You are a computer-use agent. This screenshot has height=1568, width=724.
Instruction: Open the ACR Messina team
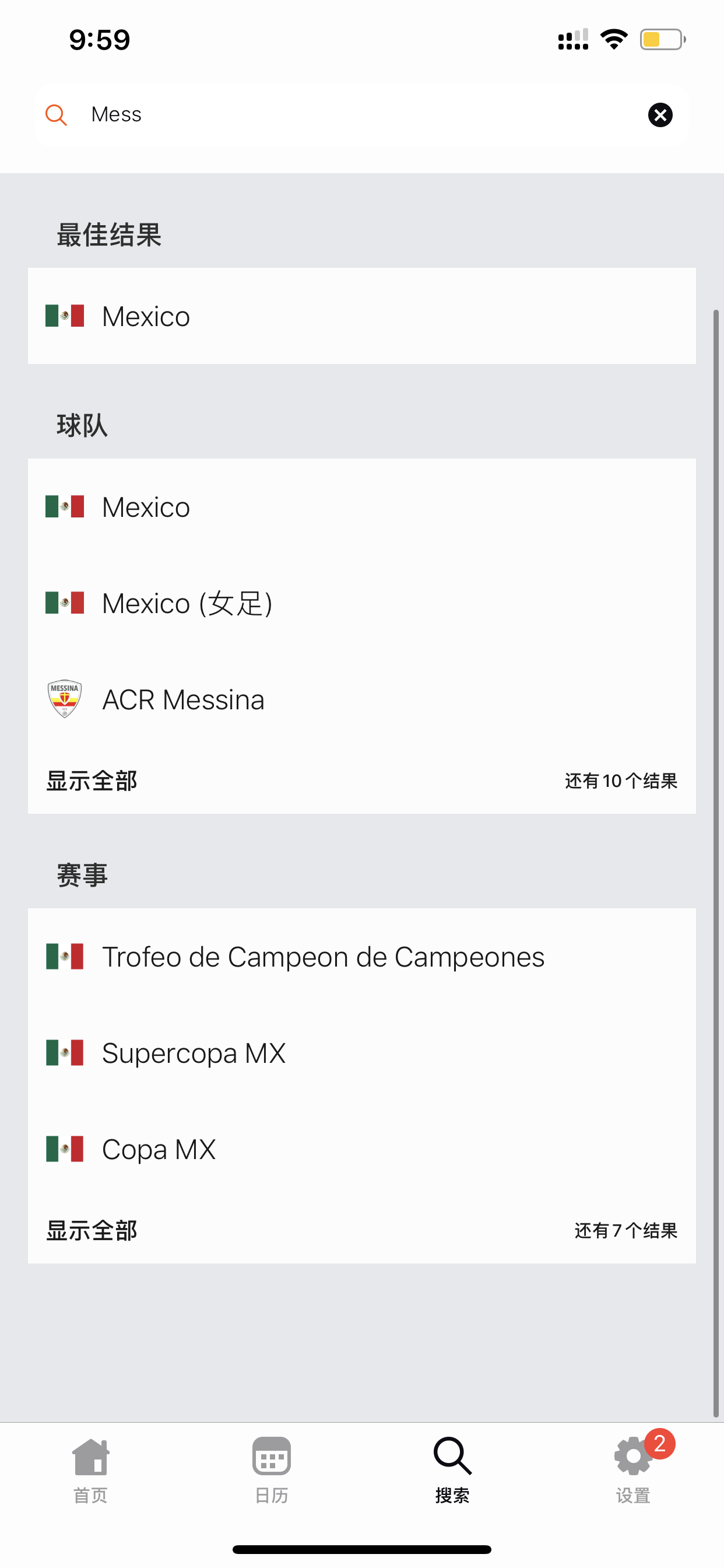(x=361, y=699)
